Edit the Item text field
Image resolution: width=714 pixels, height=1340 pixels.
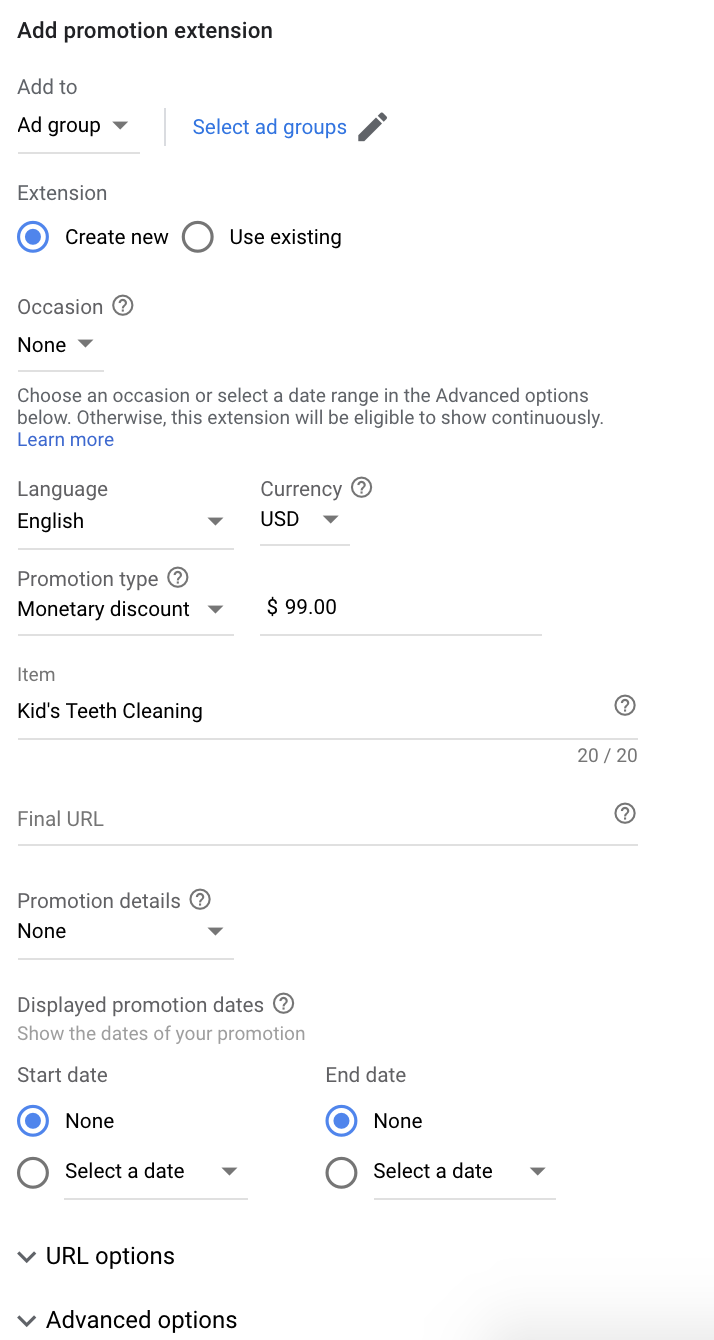327,711
